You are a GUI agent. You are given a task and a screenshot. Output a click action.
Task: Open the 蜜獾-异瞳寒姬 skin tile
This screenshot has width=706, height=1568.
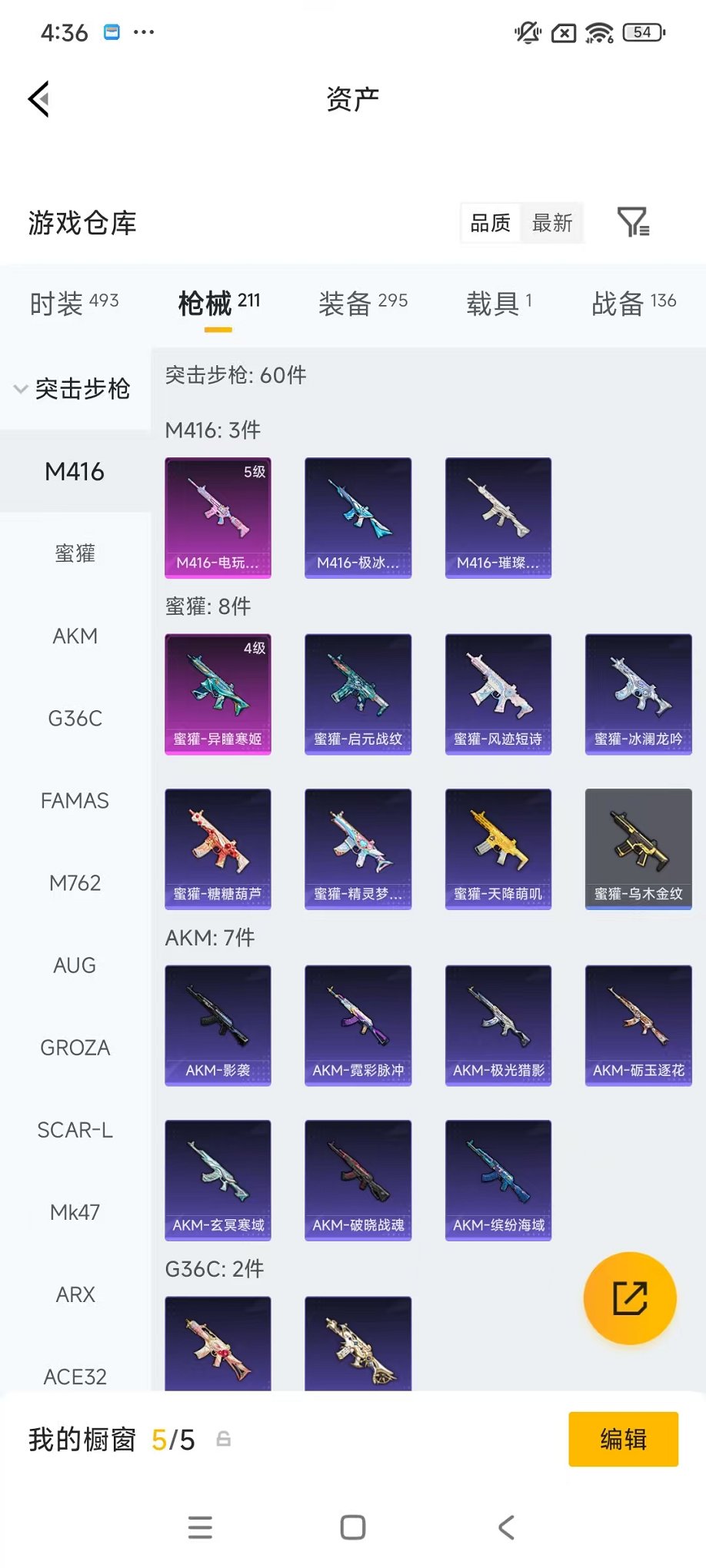[218, 693]
